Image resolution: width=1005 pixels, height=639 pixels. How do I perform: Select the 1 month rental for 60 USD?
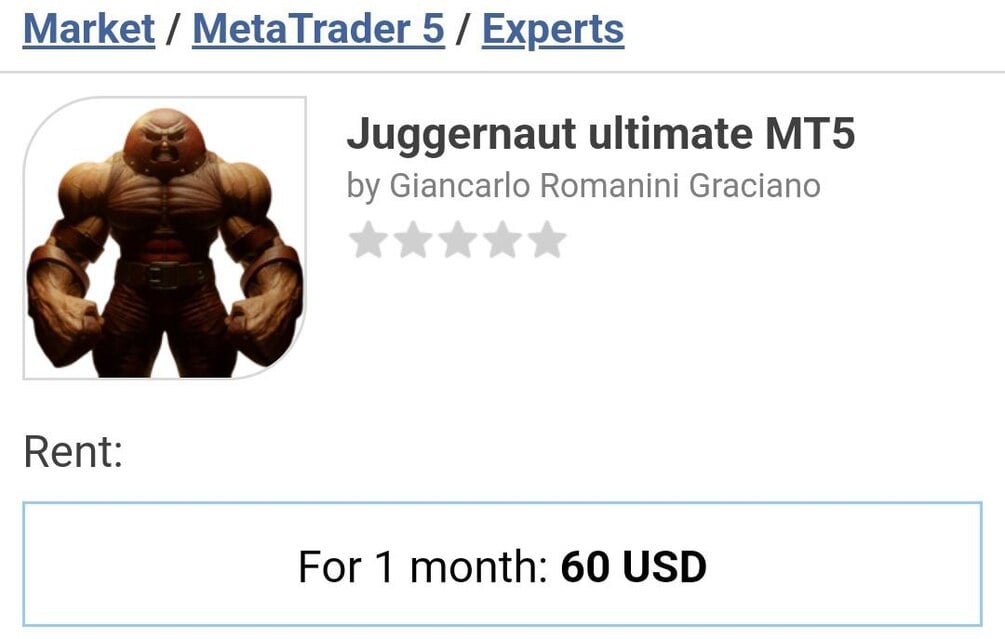pyautogui.click(x=502, y=566)
